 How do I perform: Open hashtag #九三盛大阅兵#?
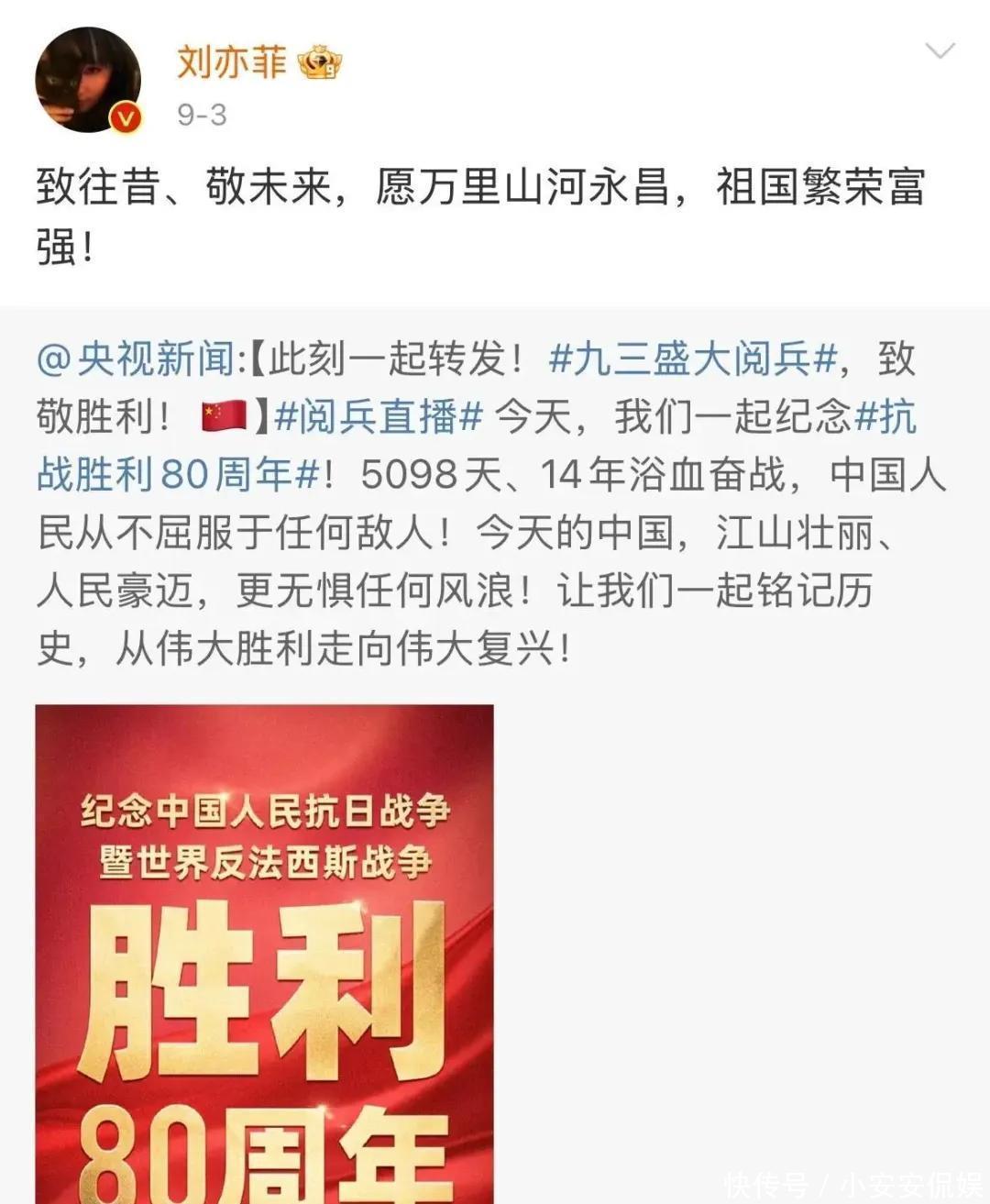693,359
